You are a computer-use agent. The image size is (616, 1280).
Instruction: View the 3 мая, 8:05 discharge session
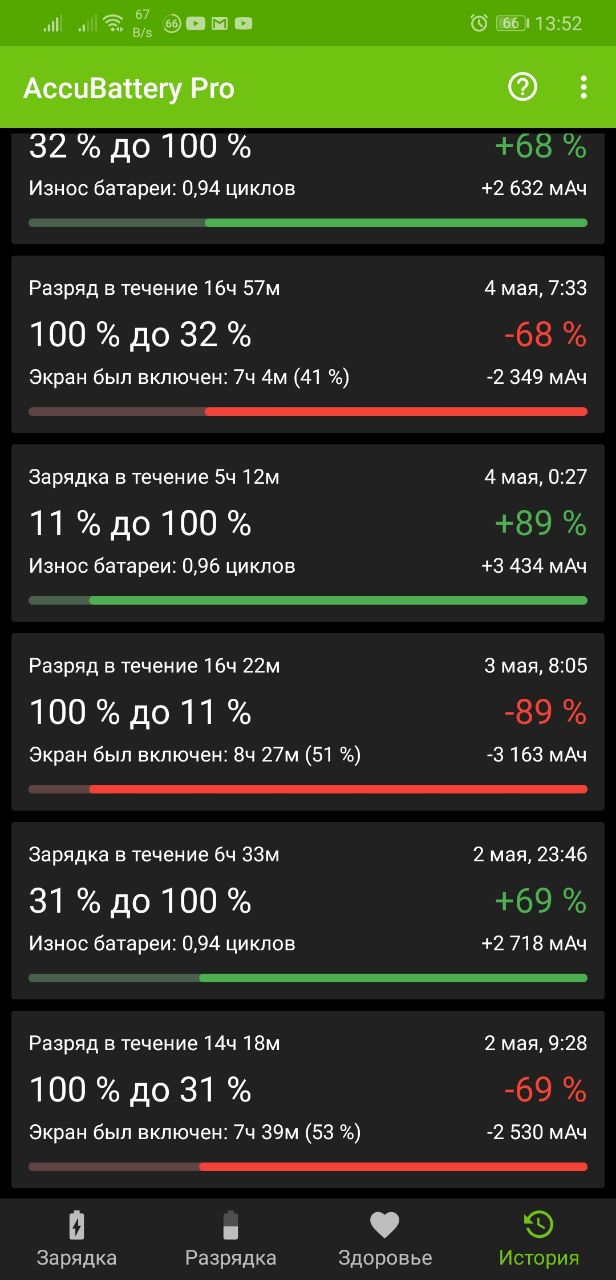308,722
